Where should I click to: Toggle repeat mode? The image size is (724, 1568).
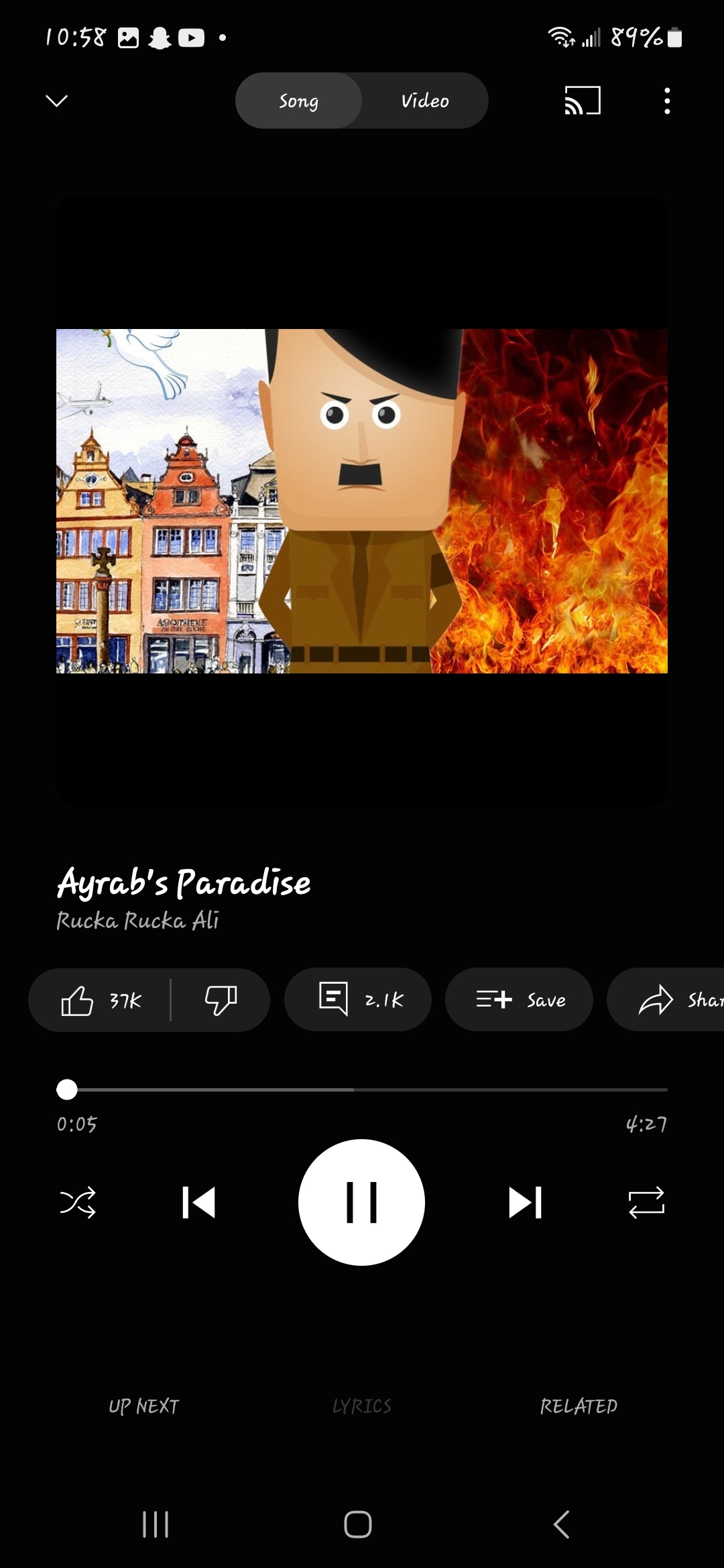click(x=646, y=1202)
